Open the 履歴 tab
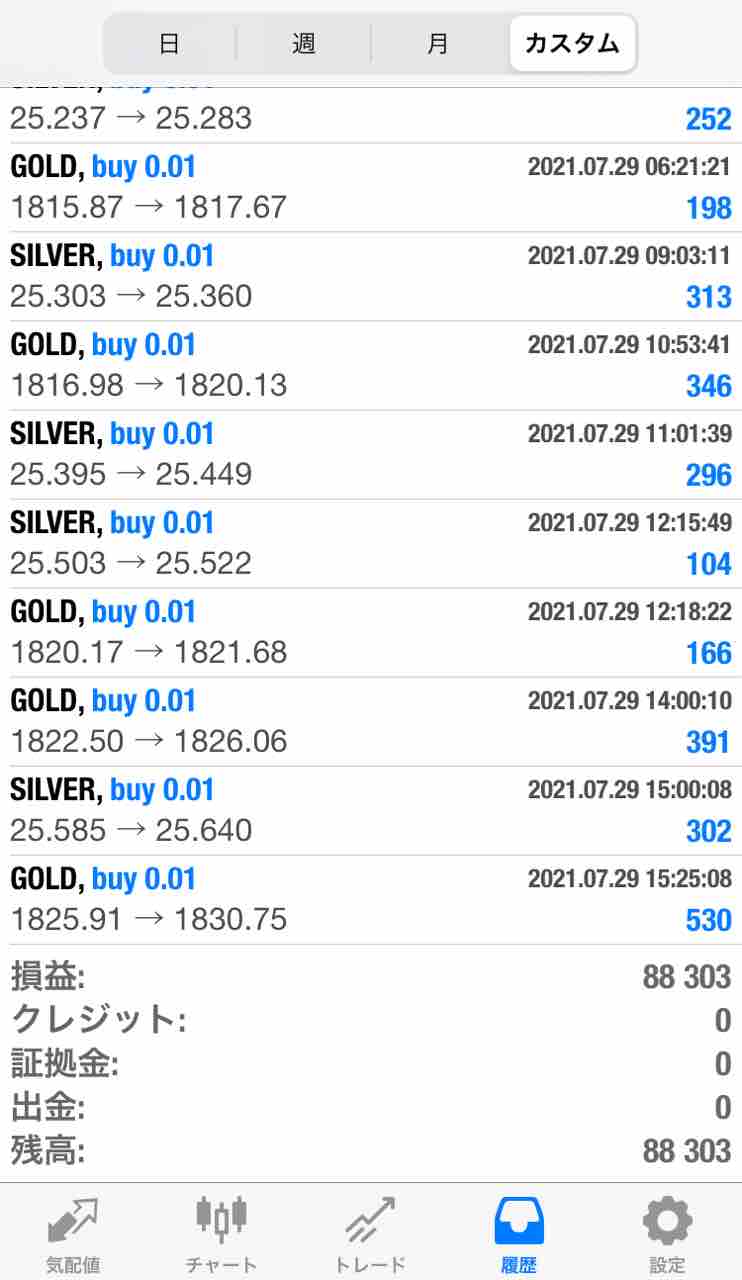The height and width of the screenshot is (1280, 742). point(519,1234)
